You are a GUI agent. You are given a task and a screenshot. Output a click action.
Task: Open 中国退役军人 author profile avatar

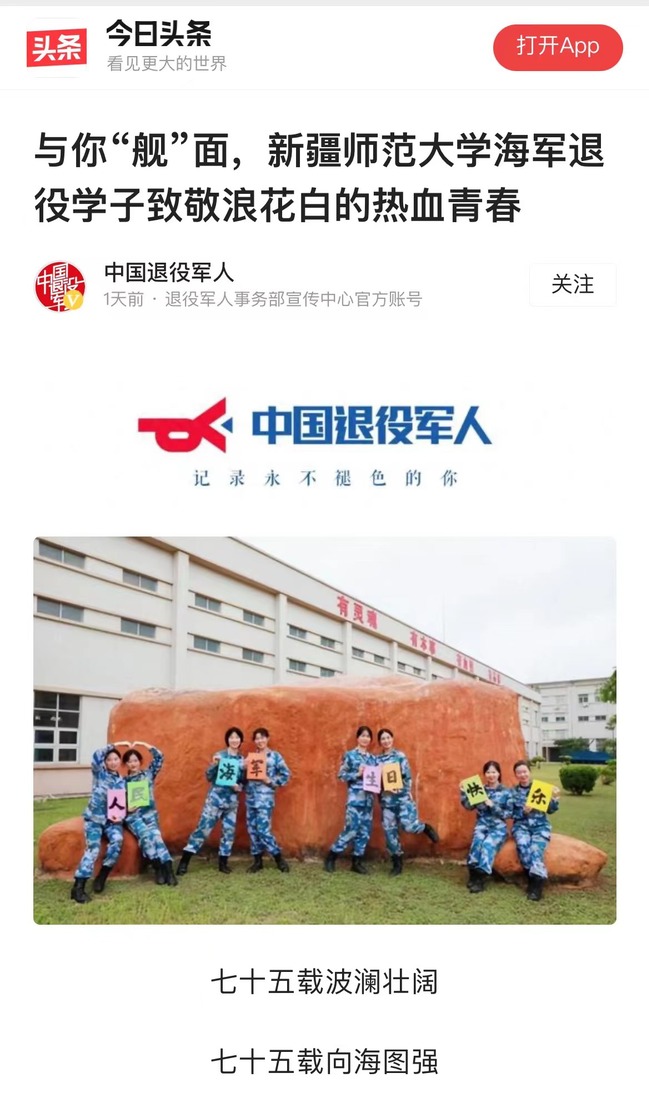[60, 286]
